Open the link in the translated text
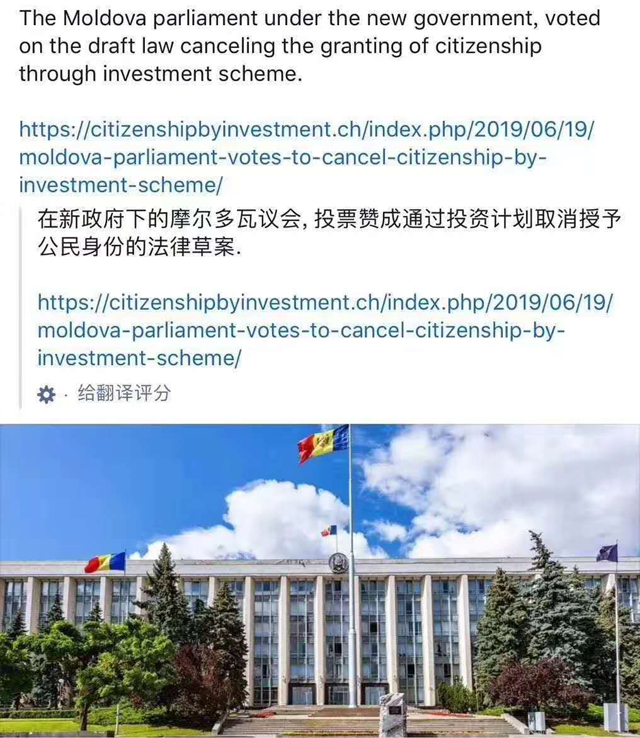The width and height of the screenshot is (640, 738). tap(320, 330)
